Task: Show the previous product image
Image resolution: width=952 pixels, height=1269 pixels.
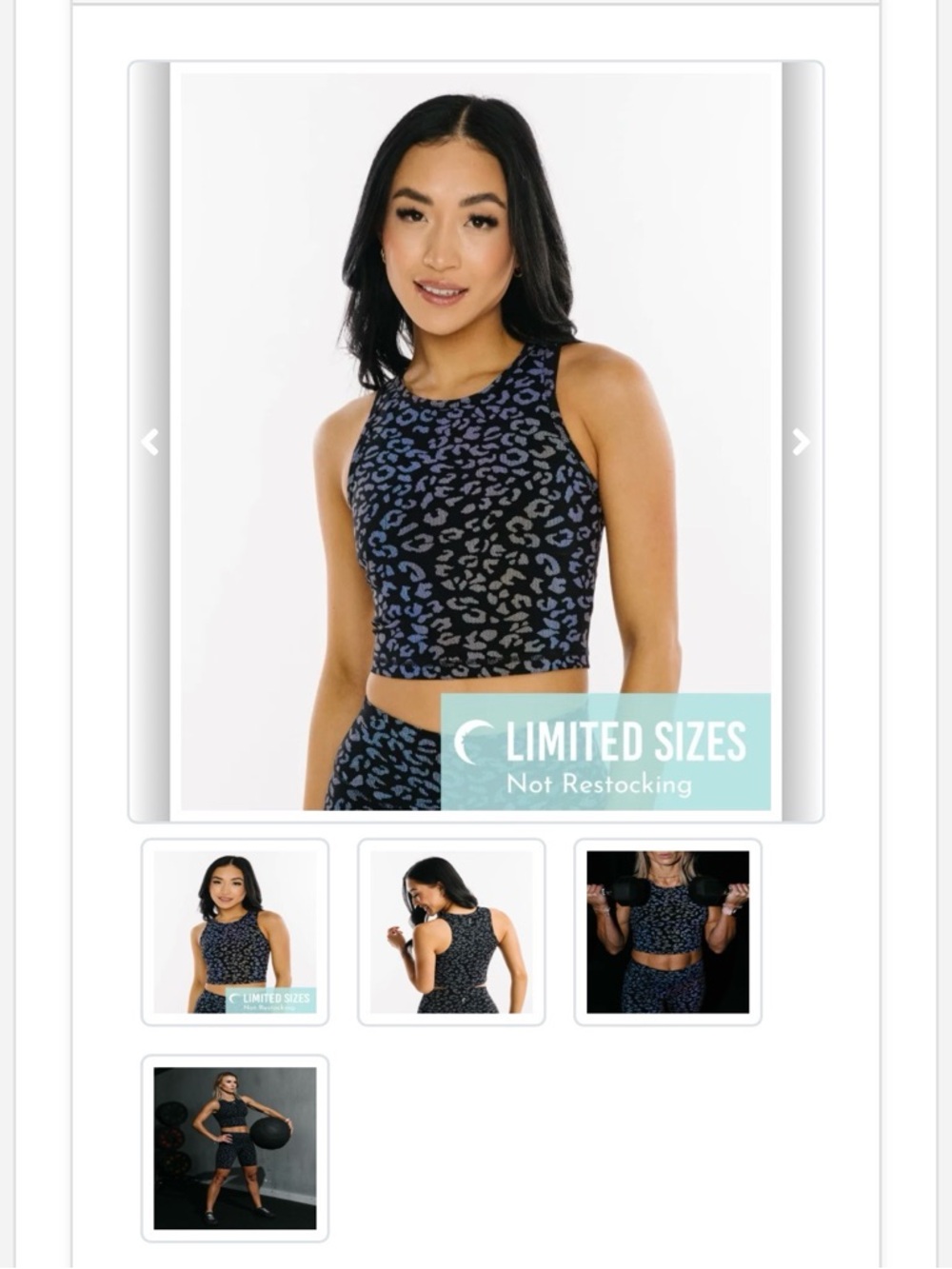Action: coord(149,442)
